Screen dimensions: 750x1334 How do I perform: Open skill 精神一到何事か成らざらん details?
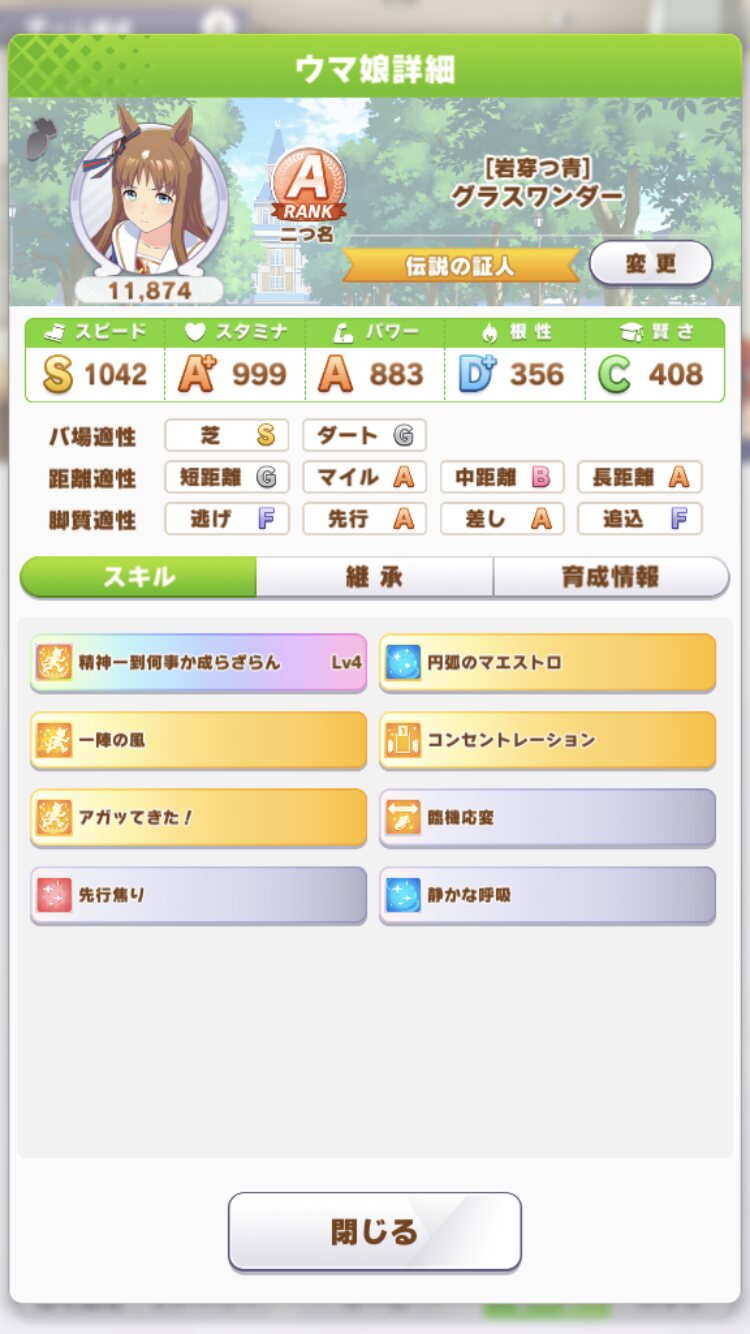point(198,662)
